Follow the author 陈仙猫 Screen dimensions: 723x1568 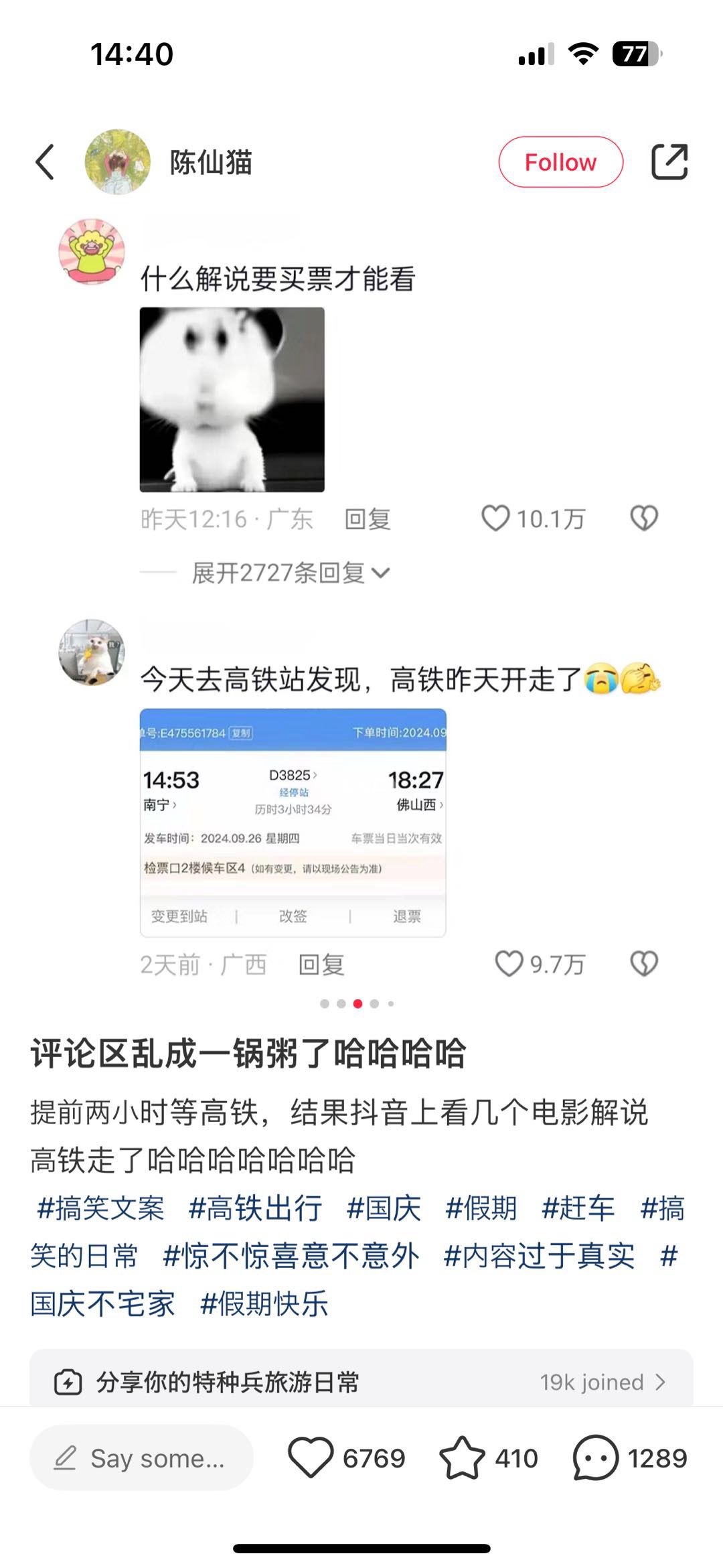click(x=560, y=162)
